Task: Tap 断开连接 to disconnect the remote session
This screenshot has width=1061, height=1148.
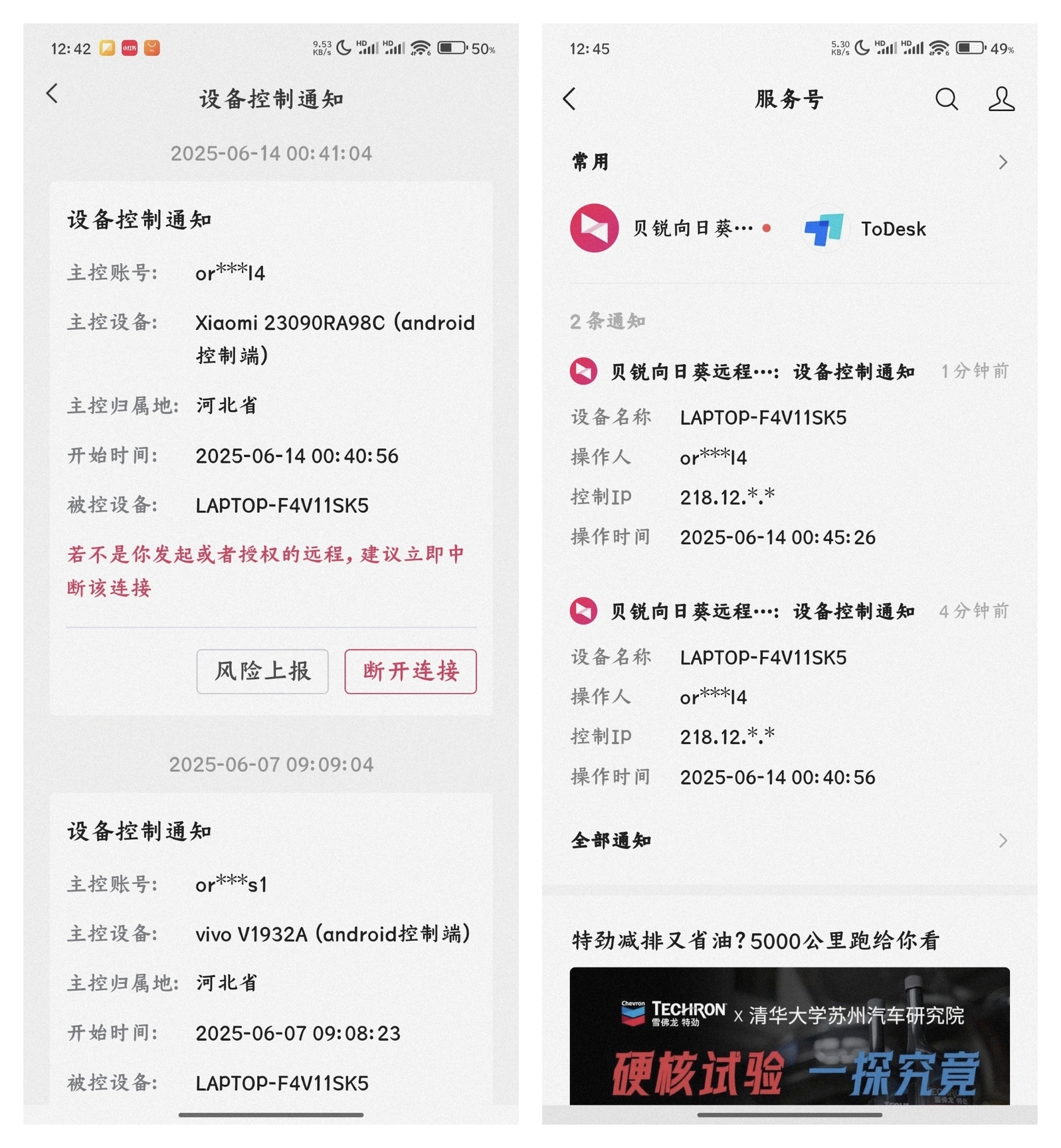Action: click(x=410, y=671)
